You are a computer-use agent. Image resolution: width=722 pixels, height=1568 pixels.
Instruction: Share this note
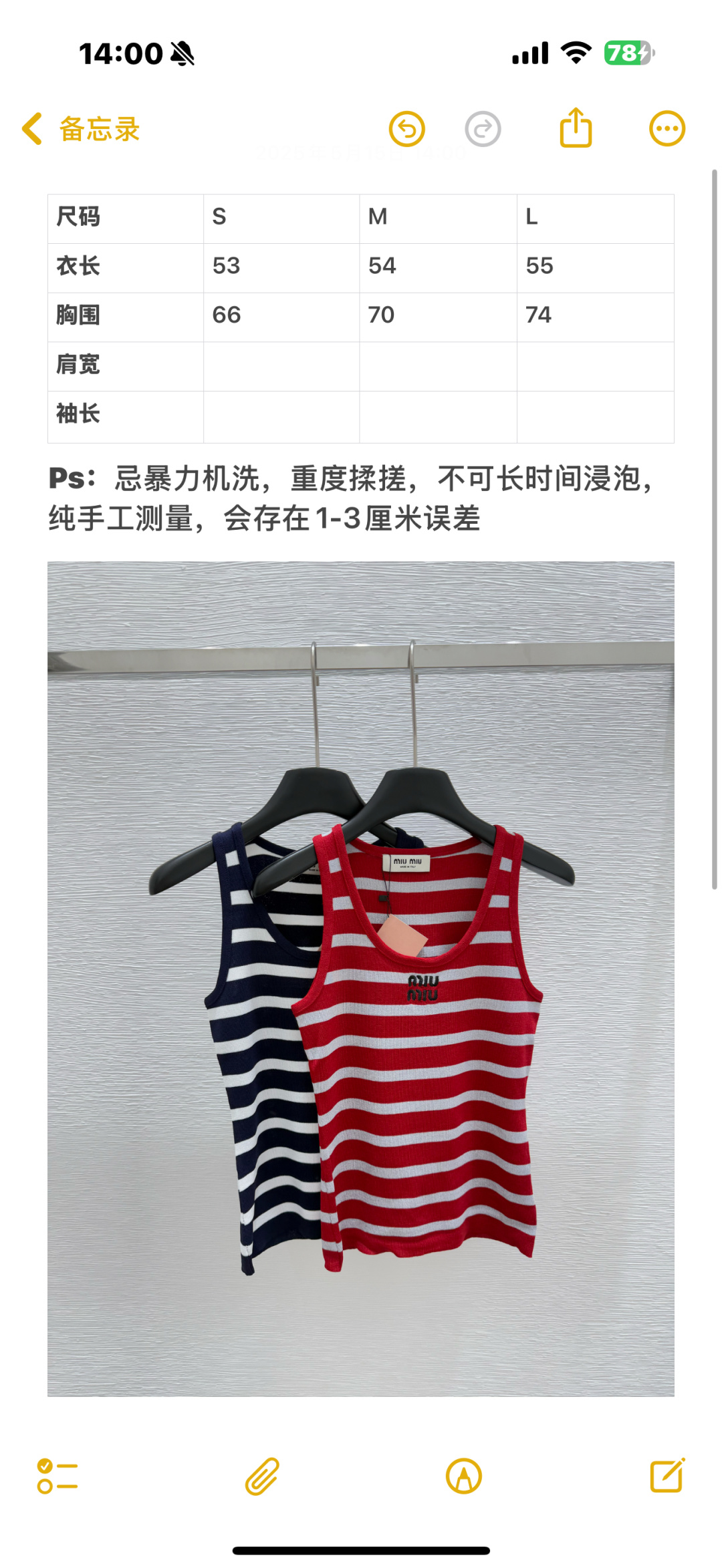coord(576,127)
